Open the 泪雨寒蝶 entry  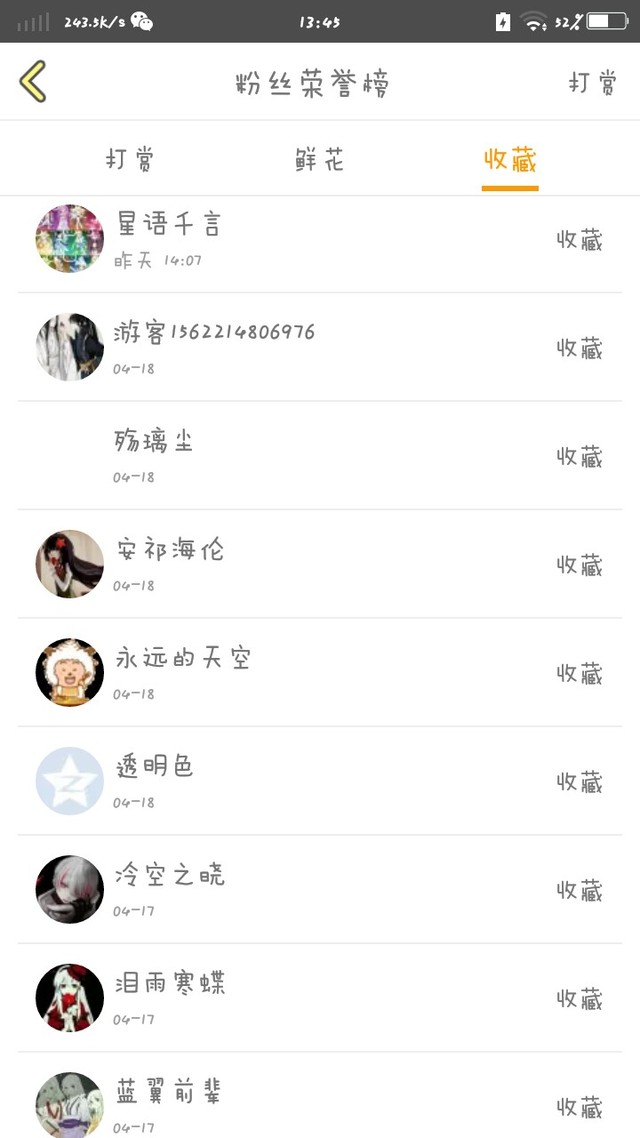[320, 998]
